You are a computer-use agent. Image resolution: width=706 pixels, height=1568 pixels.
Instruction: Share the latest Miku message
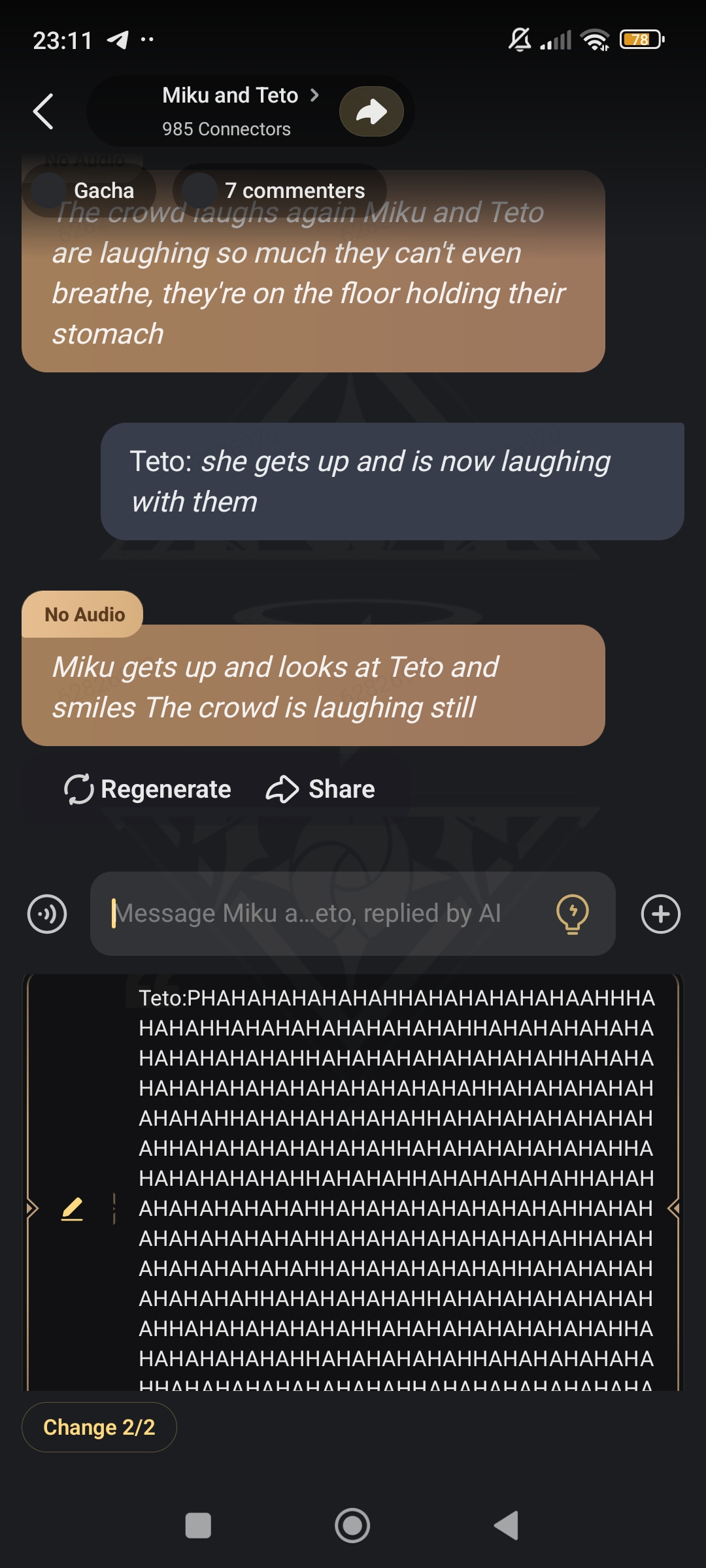coord(320,789)
